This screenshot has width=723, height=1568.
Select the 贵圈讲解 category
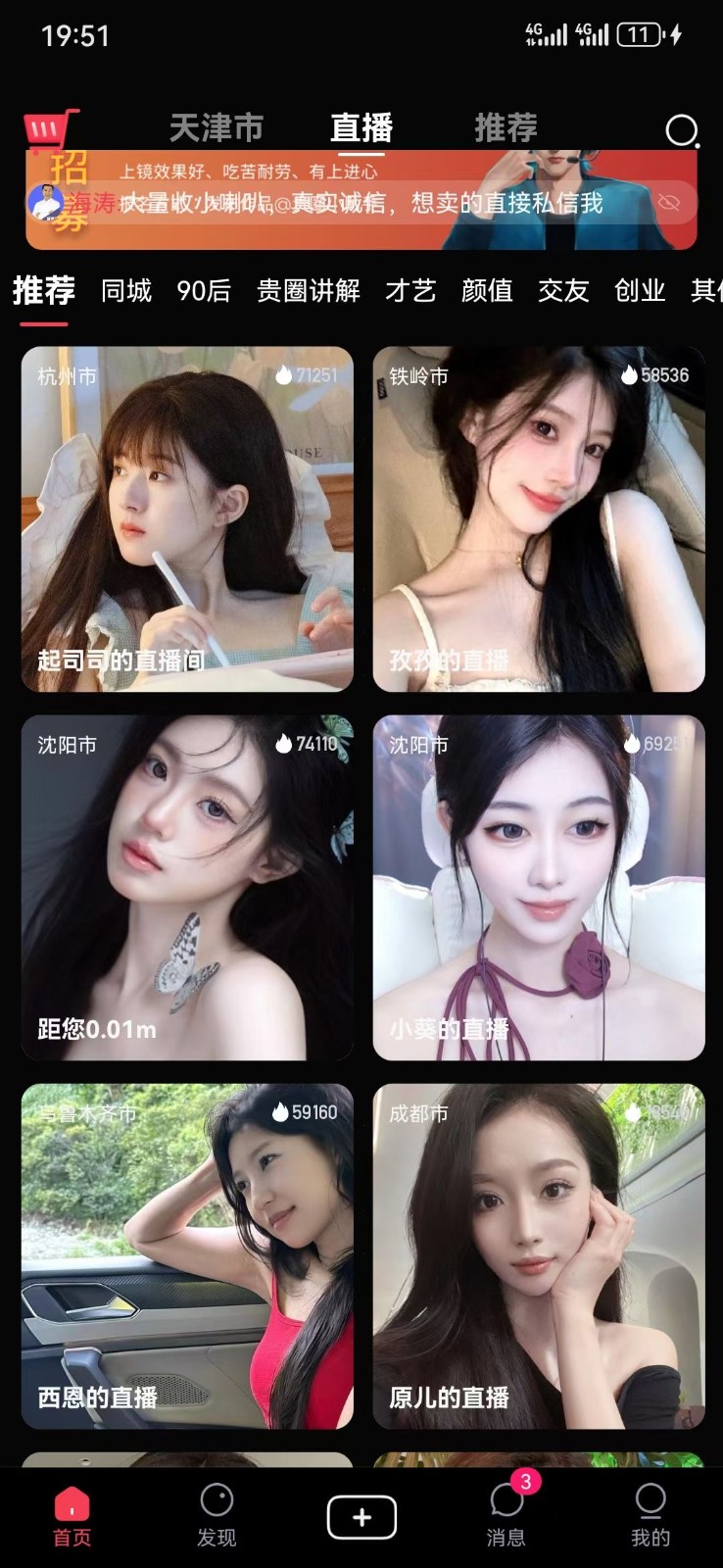pos(309,290)
